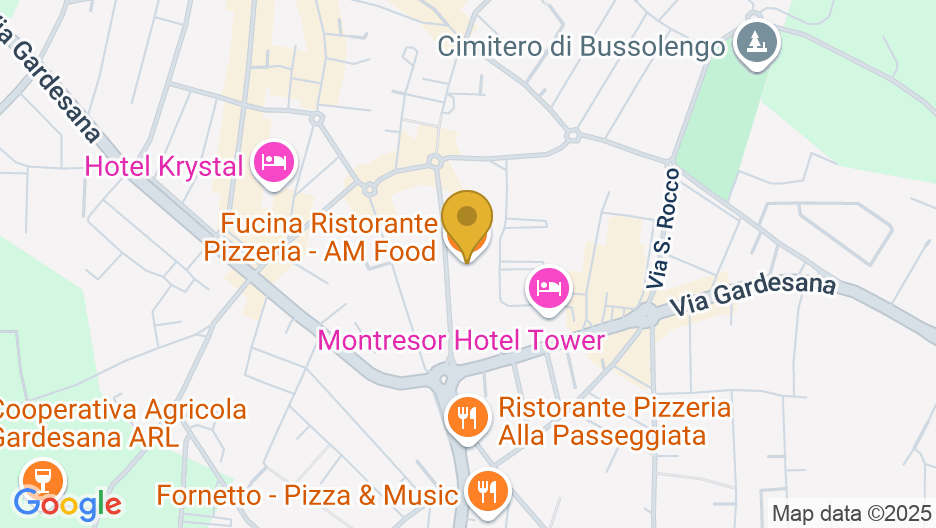Tap the Fornetto - Pizza & Music marker
The image size is (936, 528).
(x=487, y=491)
